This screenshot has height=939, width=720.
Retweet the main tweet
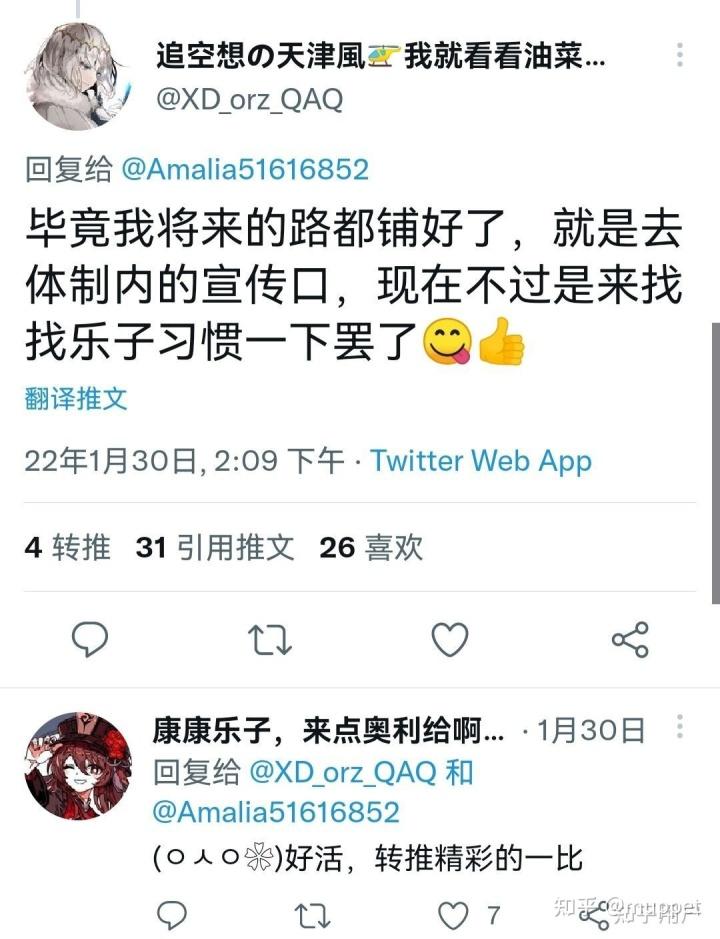[270, 639]
